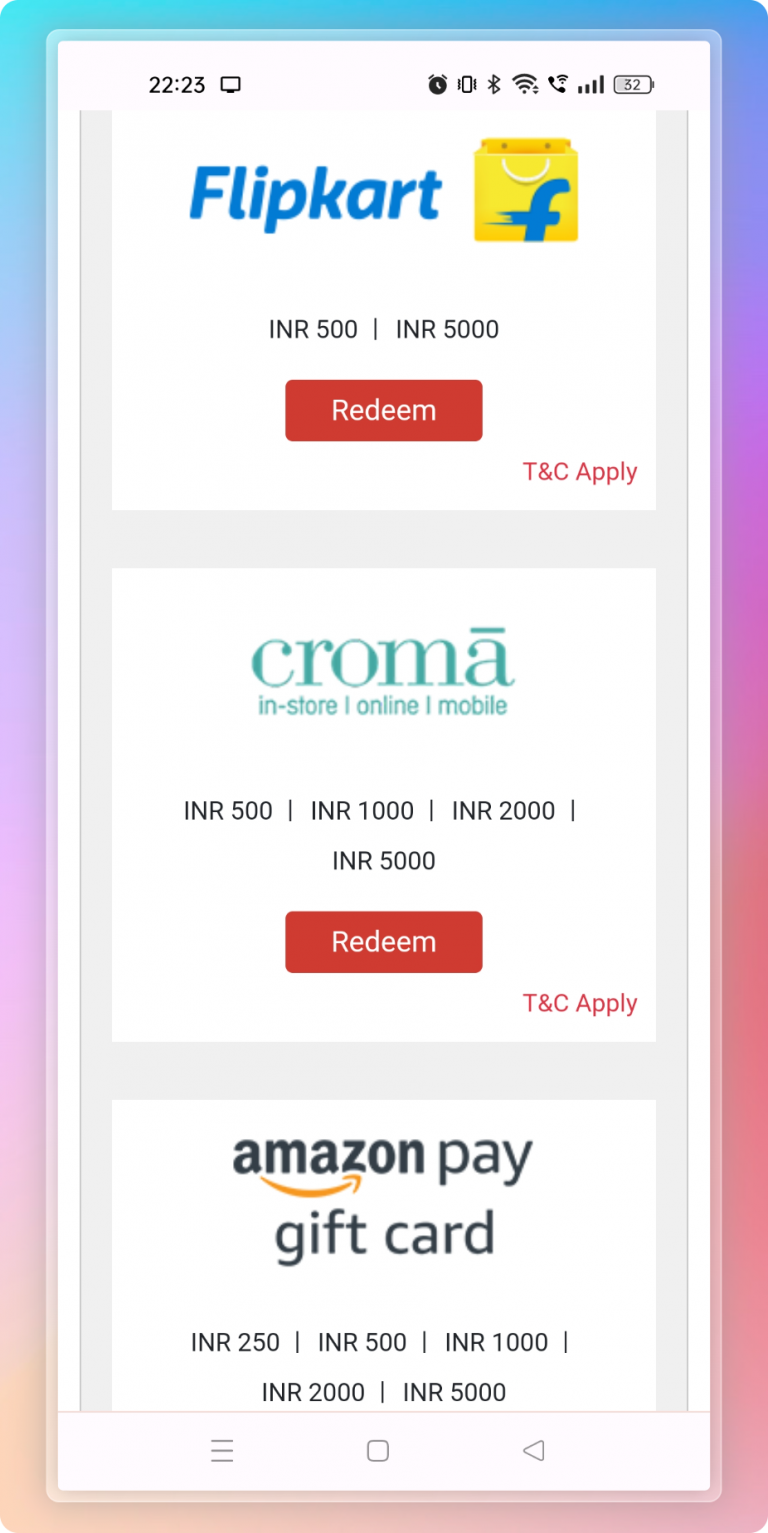Open the recent apps menu
The width and height of the screenshot is (768, 1533).
[x=222, y=1450]
